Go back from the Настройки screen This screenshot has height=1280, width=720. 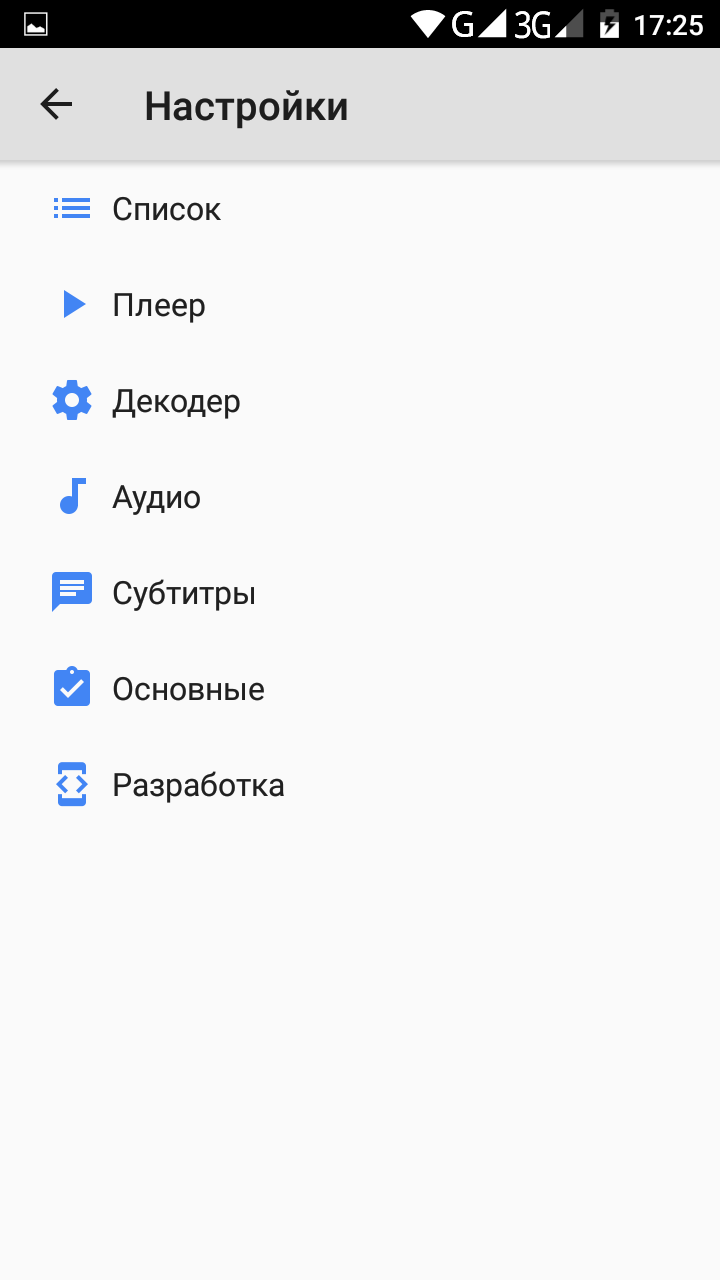click(x=56, y=105)
